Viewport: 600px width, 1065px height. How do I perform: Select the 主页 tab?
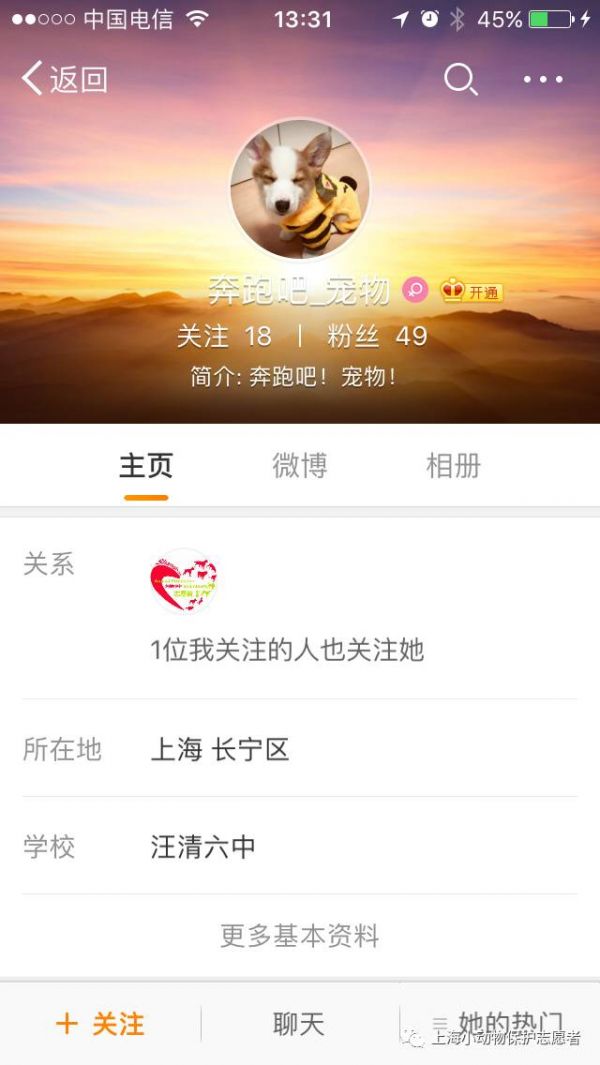point(146,466)
